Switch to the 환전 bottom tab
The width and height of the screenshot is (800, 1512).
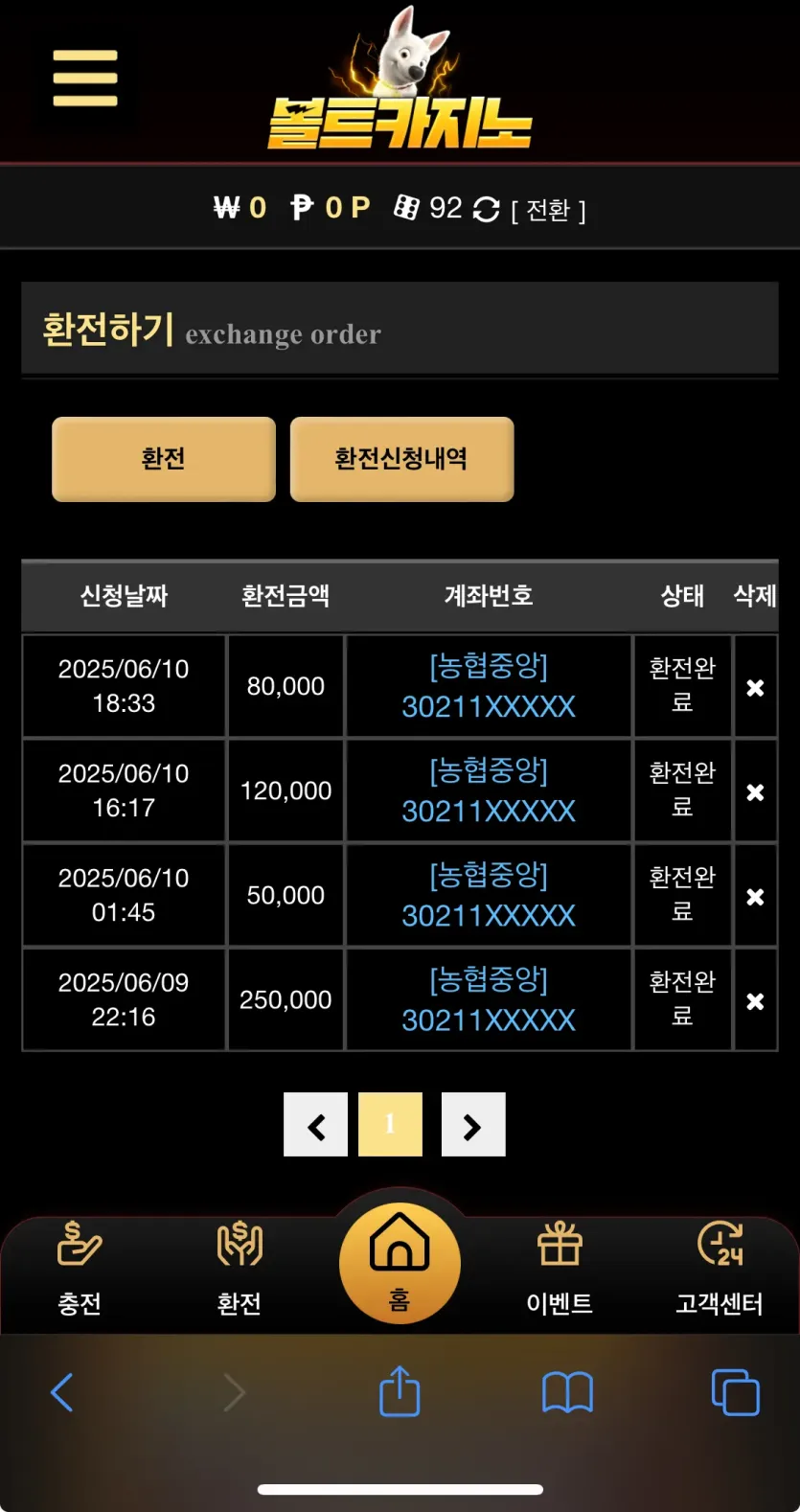[240, 1269]
